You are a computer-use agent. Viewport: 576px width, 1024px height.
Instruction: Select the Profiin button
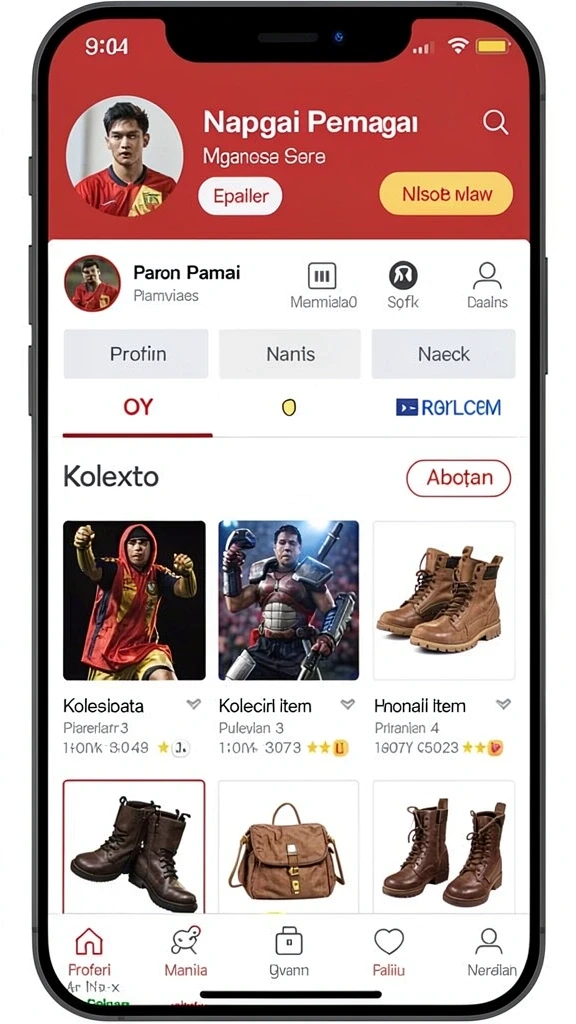point(136,354)
